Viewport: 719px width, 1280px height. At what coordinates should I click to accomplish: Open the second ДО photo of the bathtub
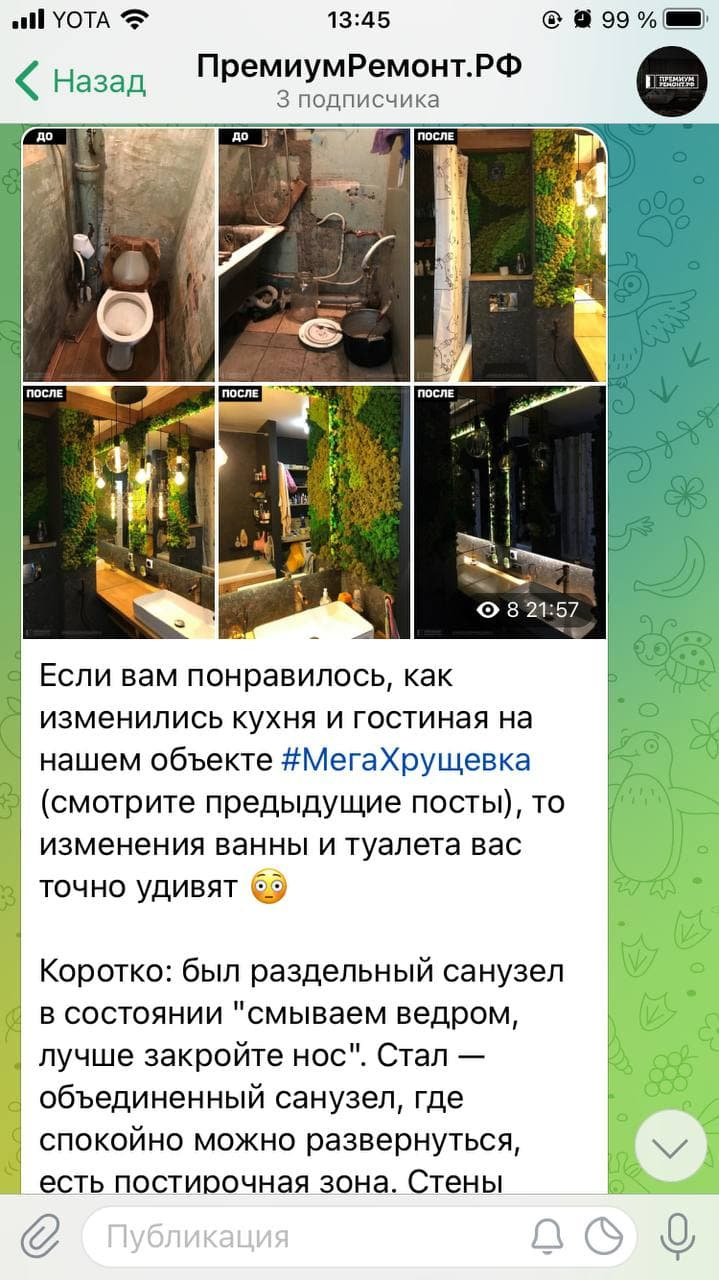pos(314,254)
